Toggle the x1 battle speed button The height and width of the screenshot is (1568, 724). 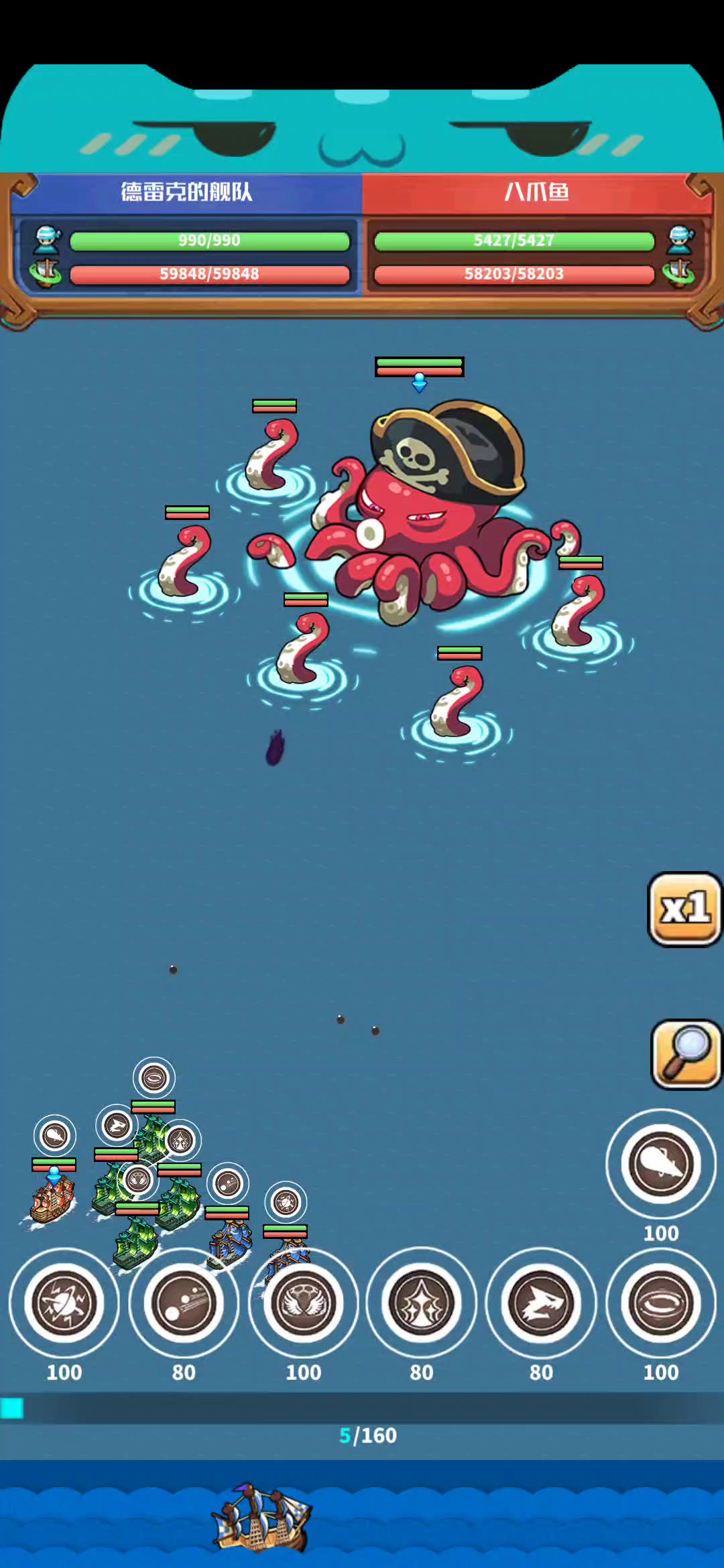point(684,909)
